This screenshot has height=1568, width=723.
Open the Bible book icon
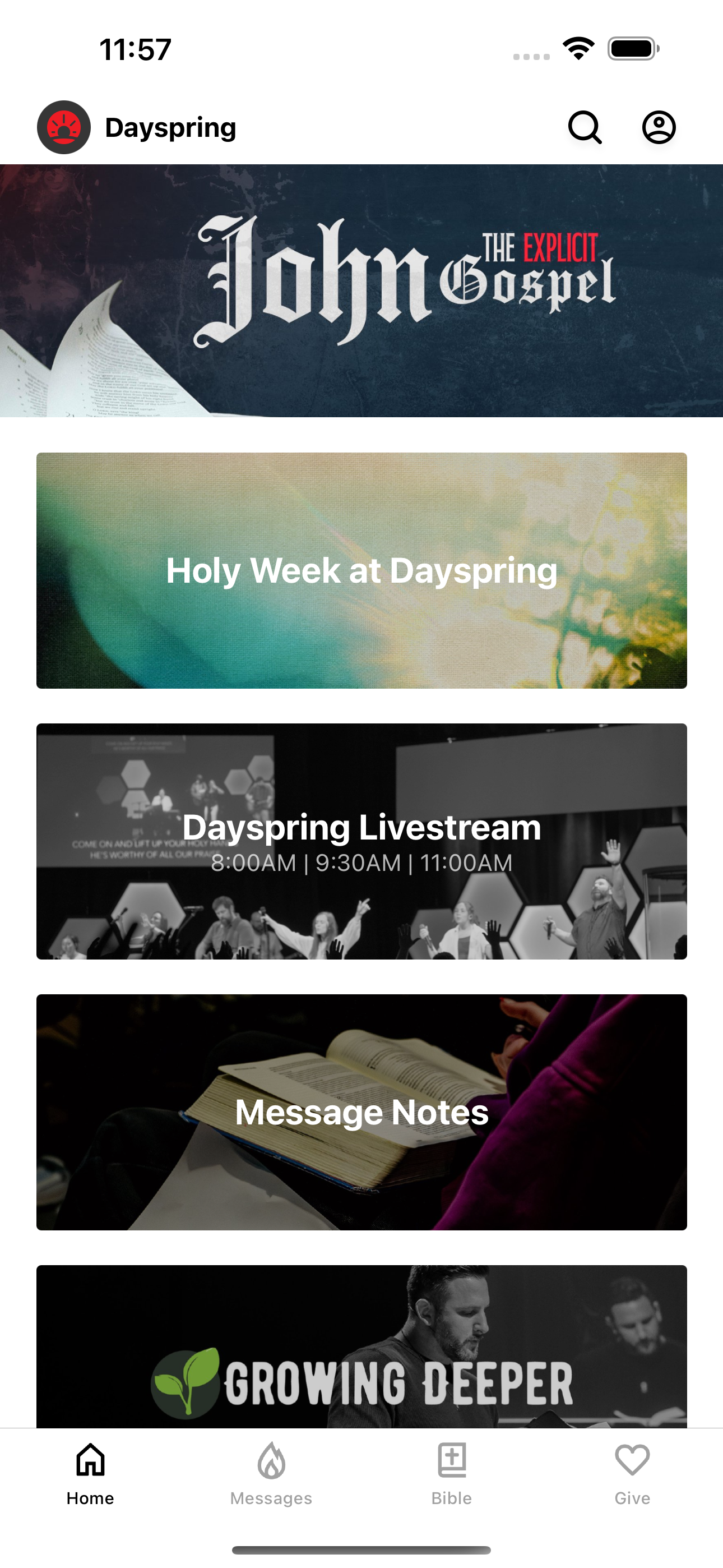pyautogui.click(x=451, y=1458)
